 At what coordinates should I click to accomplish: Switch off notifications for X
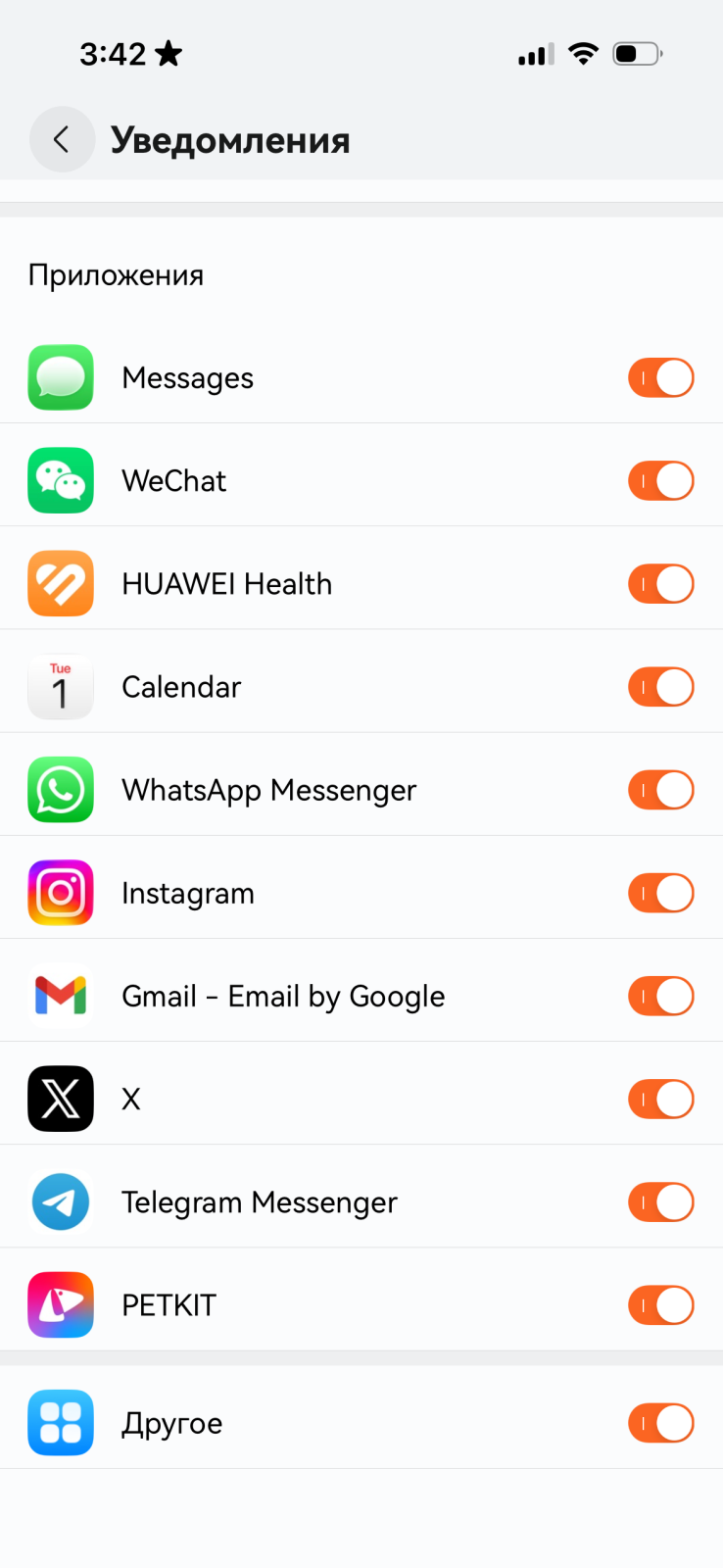click(660, 1099)
